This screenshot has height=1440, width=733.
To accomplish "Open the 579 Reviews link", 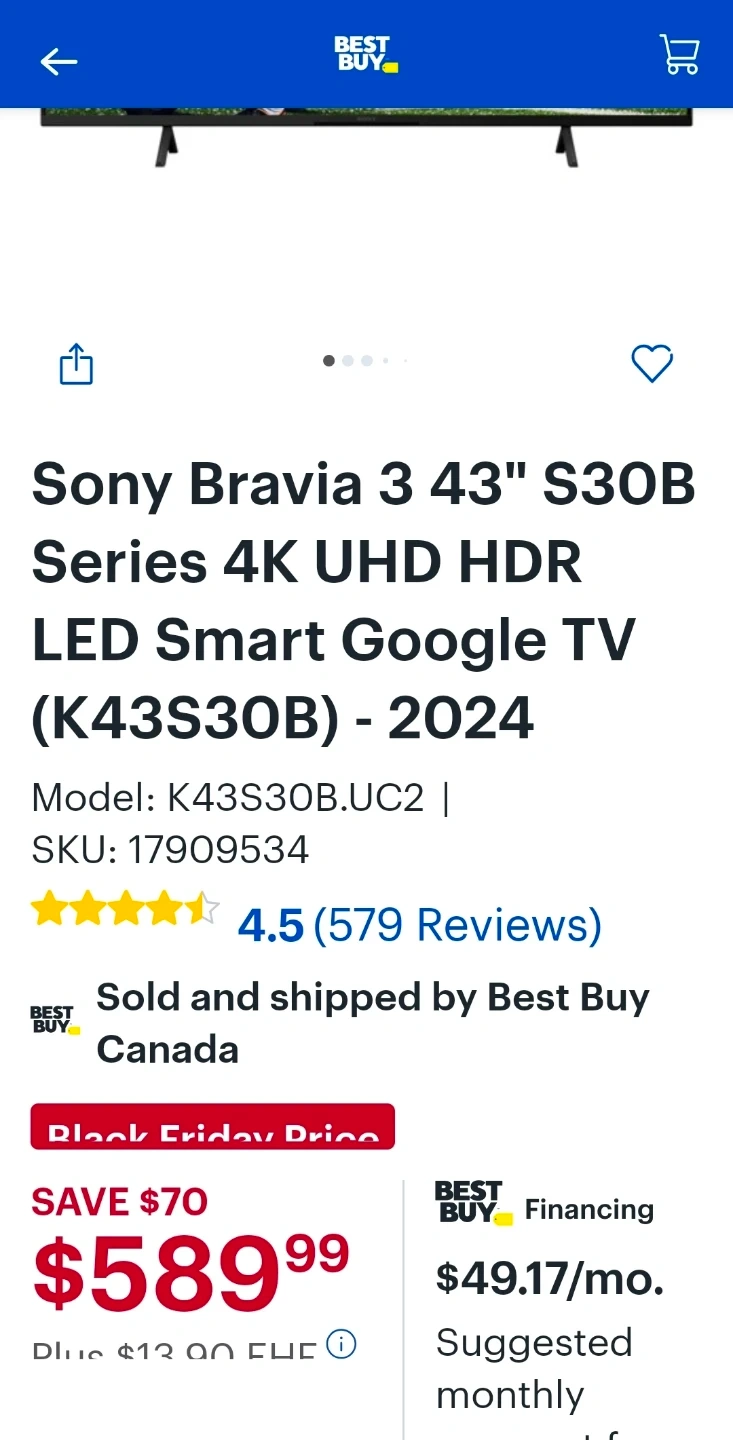I will [458, 925].
